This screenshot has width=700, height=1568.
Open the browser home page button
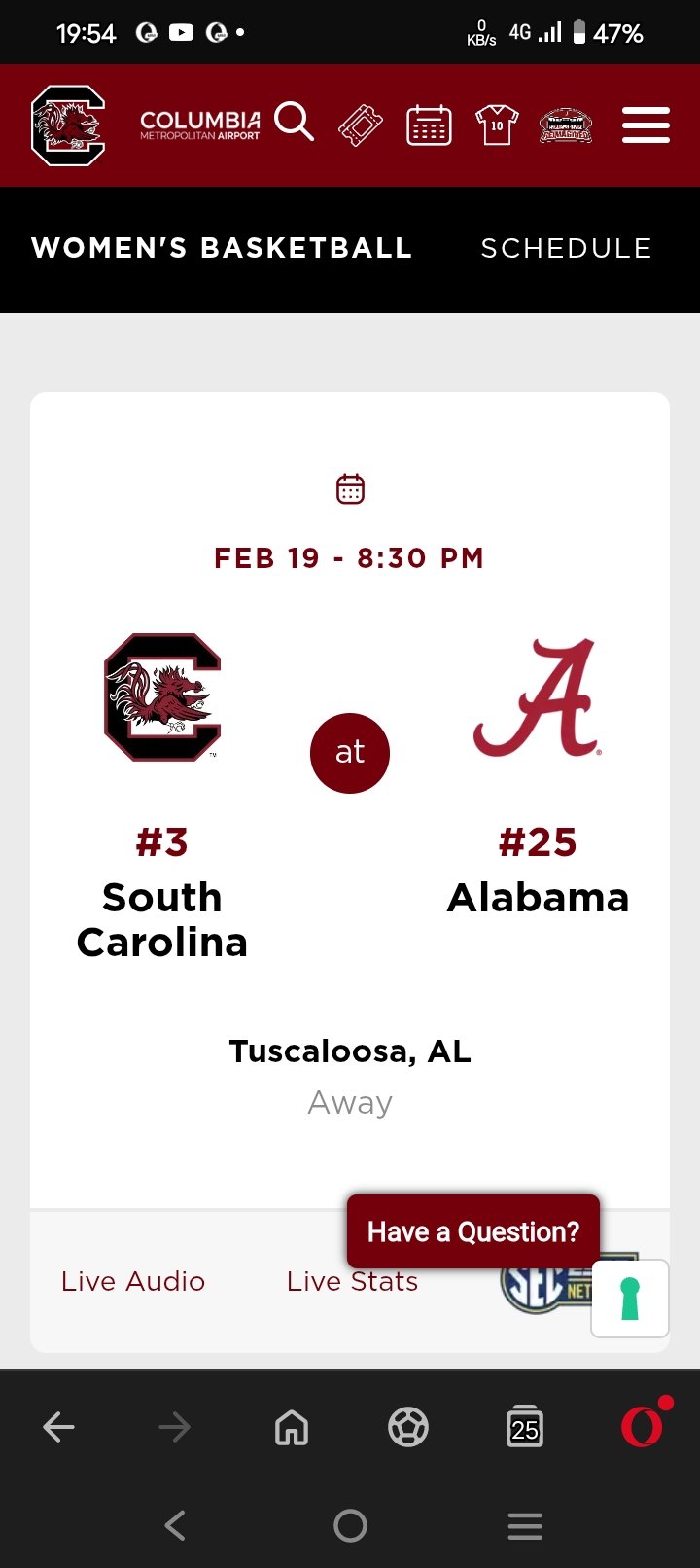click(292, 1428)
